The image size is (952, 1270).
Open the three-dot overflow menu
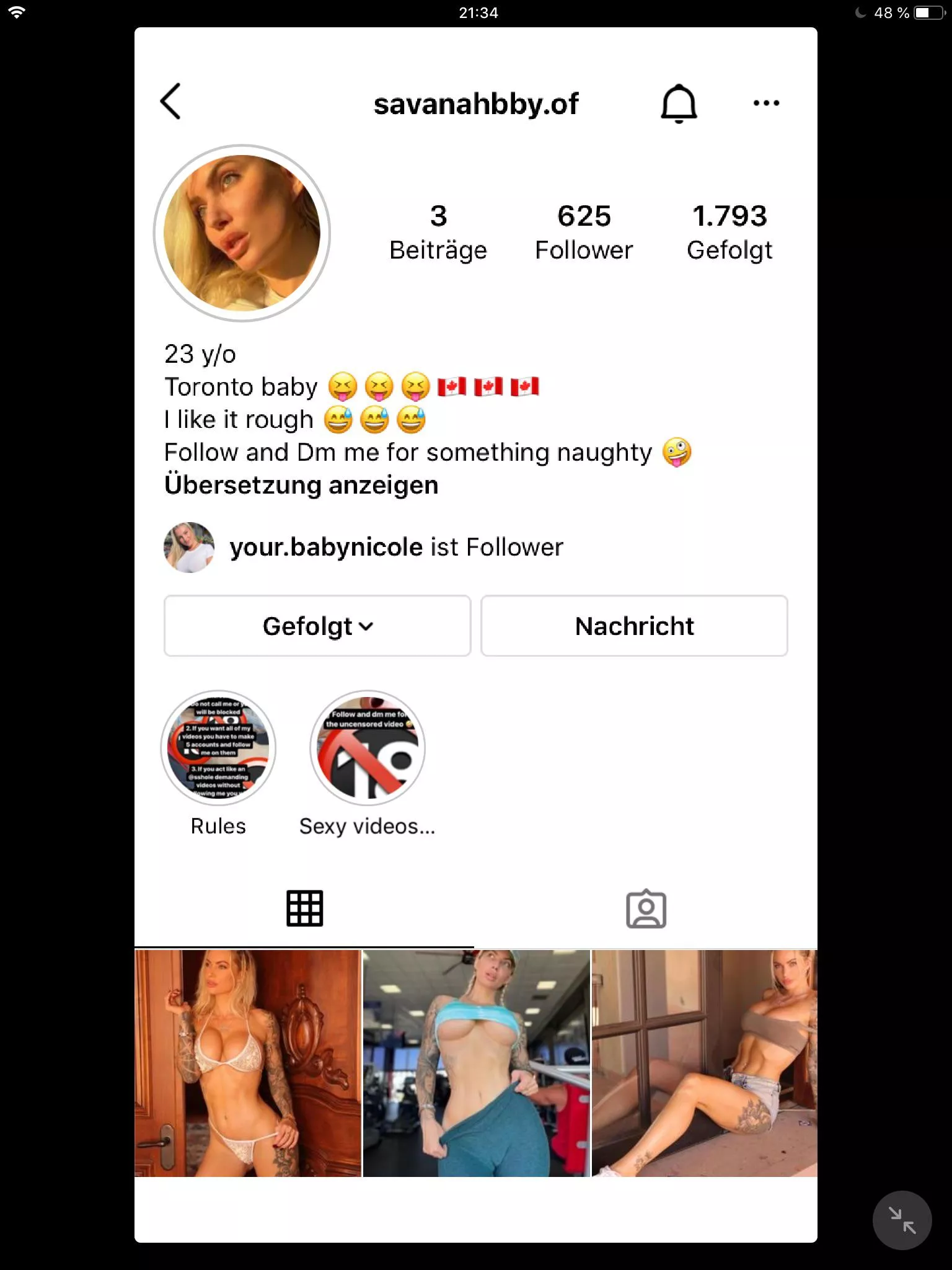(x=766, y=103)
